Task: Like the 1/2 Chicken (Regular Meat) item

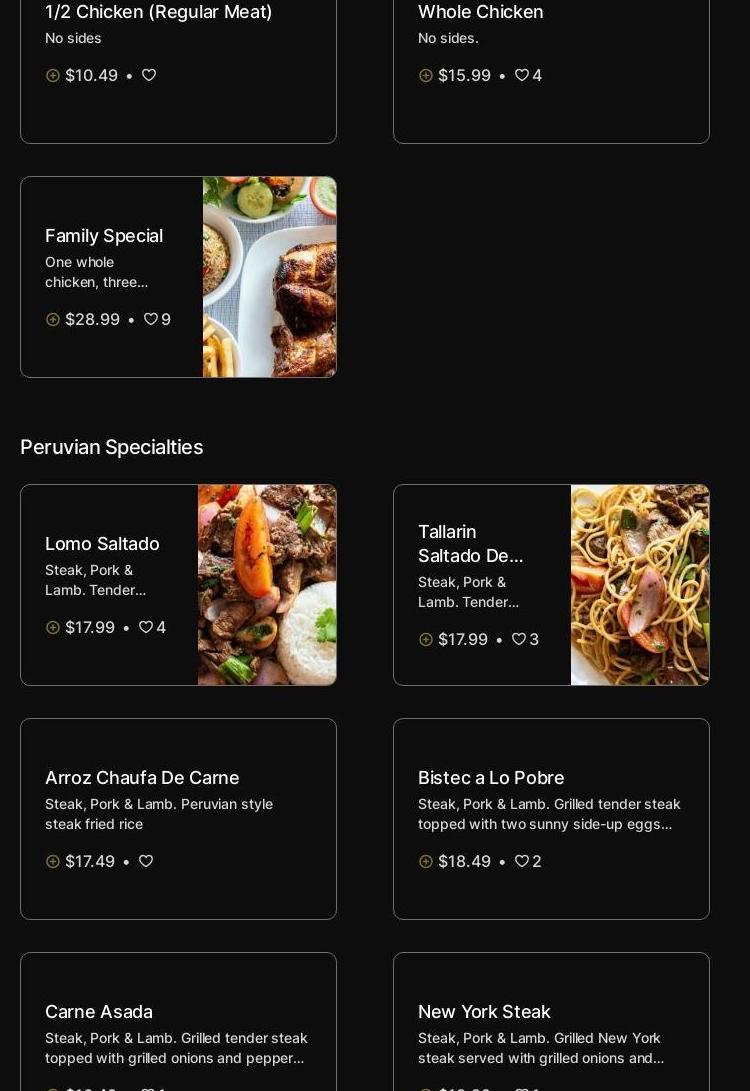Action: (x=149, y=75)
